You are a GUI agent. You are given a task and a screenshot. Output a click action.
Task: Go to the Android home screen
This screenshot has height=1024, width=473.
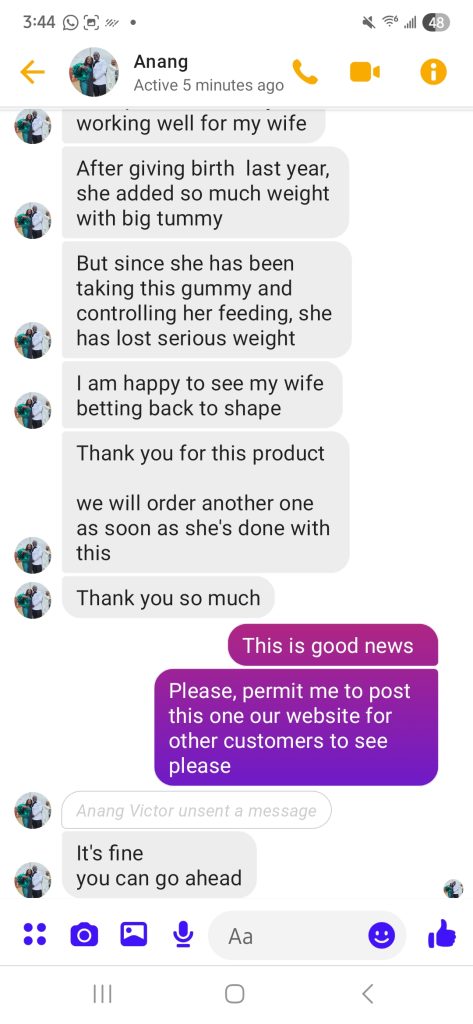tap(235, 994)
